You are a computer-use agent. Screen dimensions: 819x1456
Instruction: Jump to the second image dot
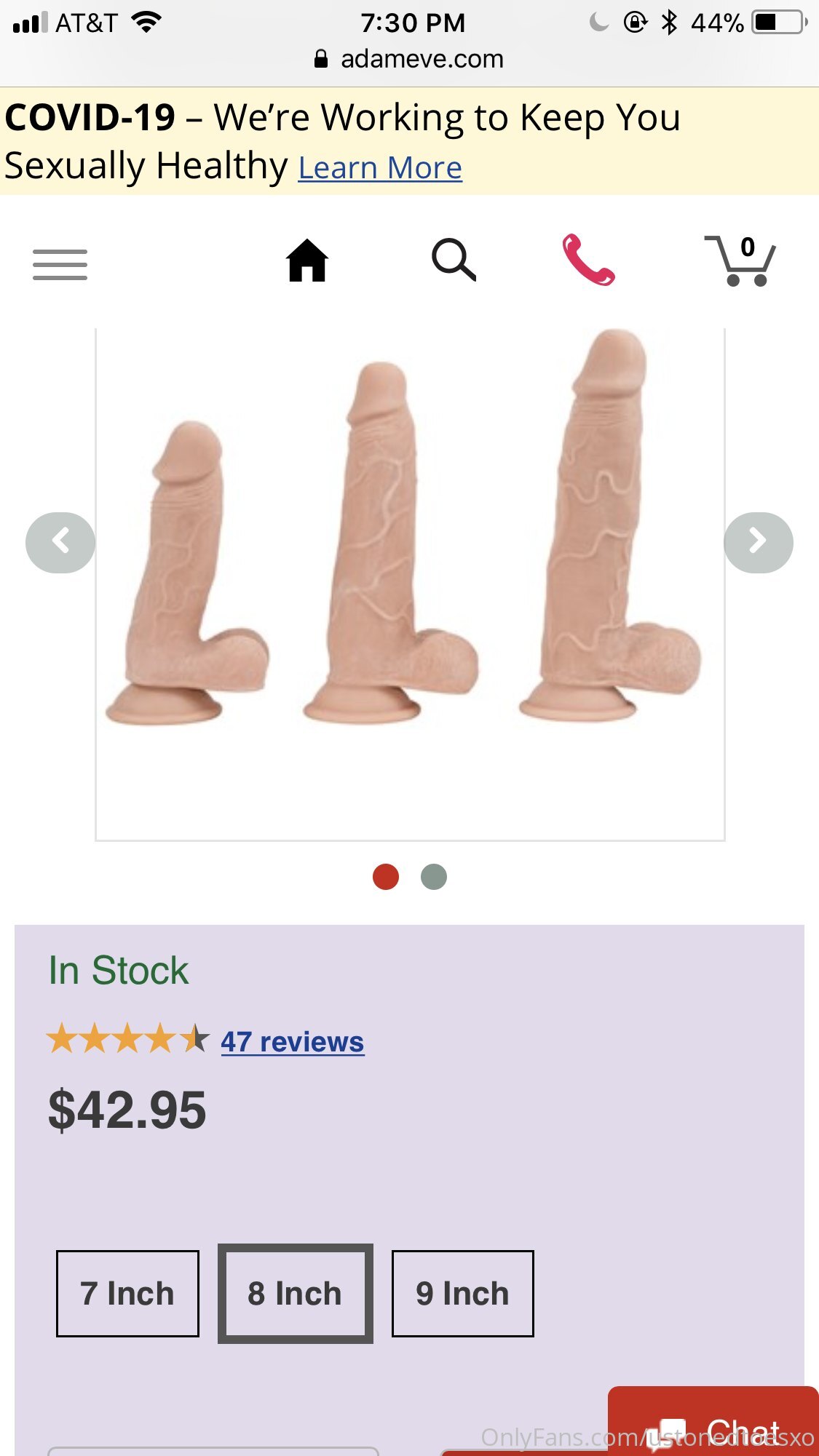tap(434, 877)
